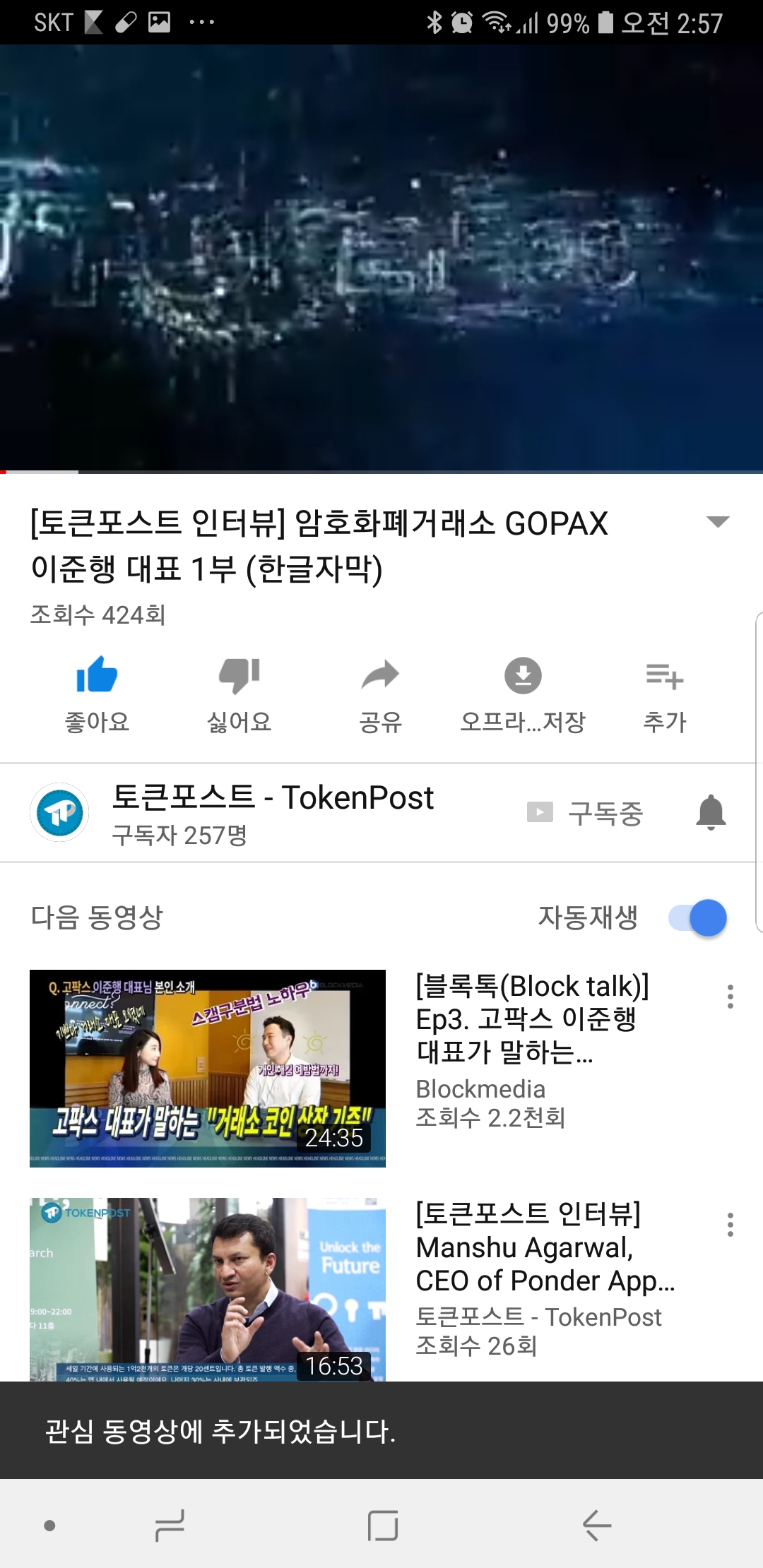Open the system recent apps button
The width and height of the screenshot is (763, 1568).
pyautogui.click(x=170, y=1526)
